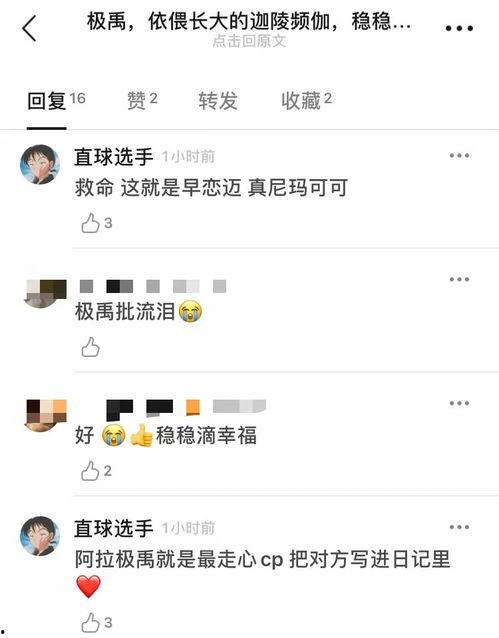
Task: Like the comment 稳稳滴幸福
Action: (96, 471)
